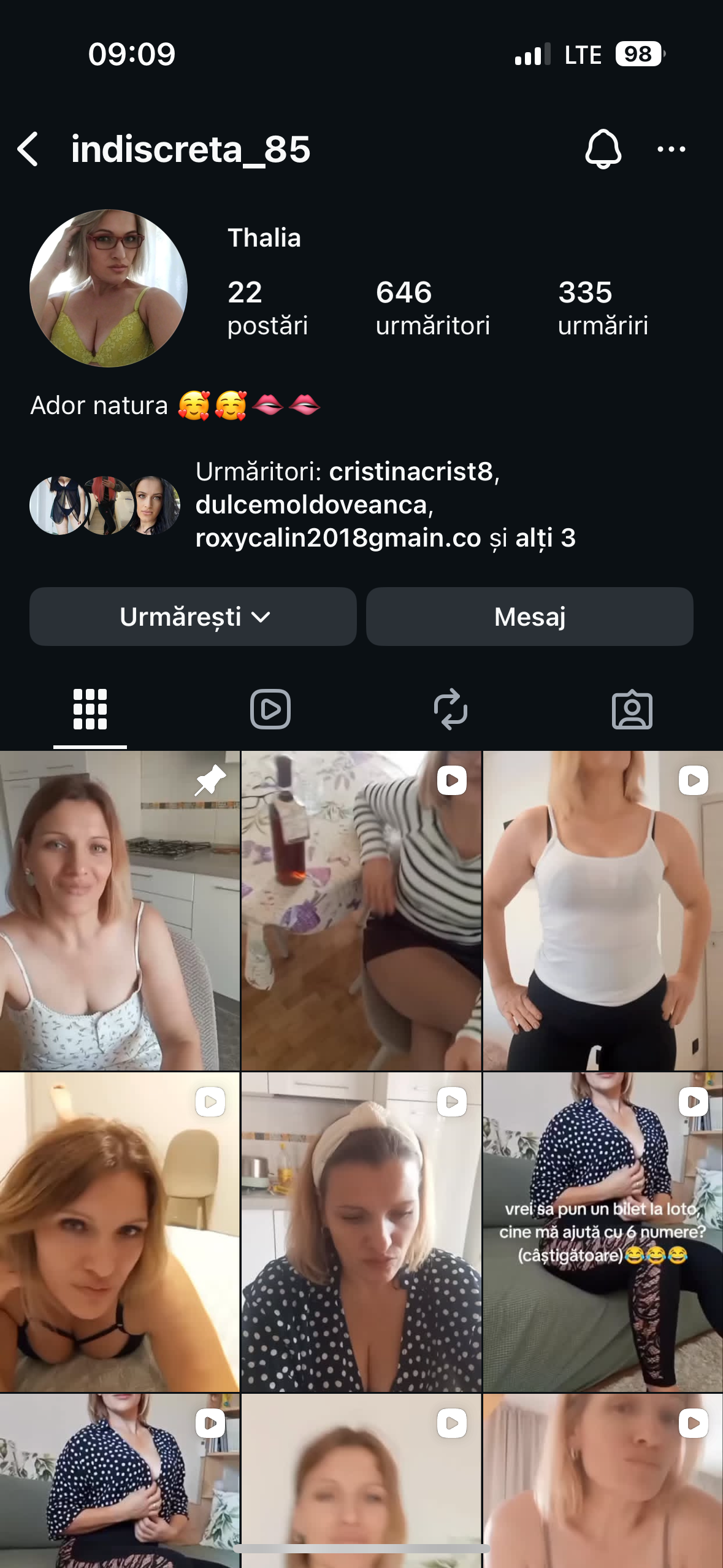
Task: Go back from the indiscreta_85 profile
Action: coord(28,149)
